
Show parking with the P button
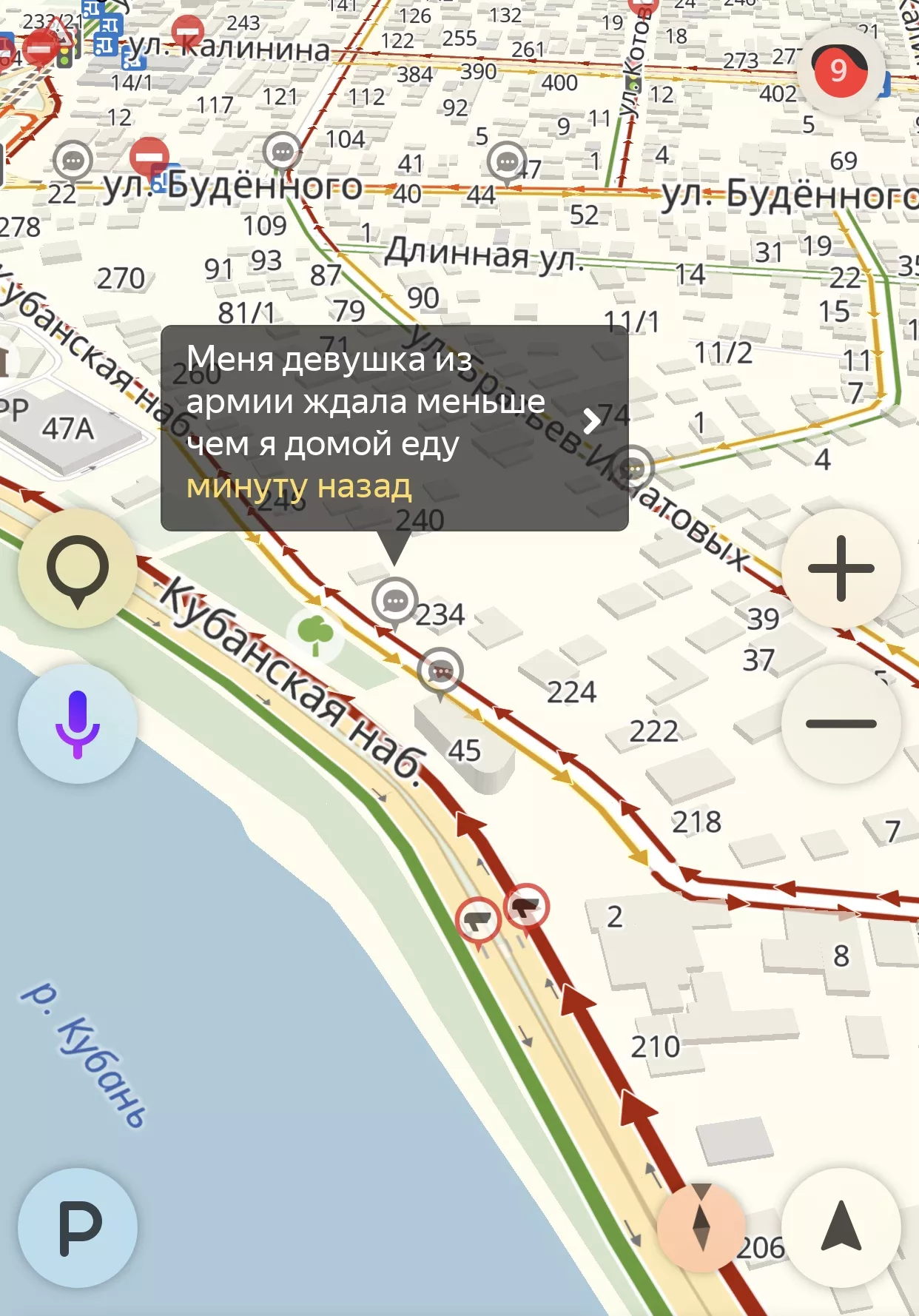pyautogui.click(x=77, y=1227)
